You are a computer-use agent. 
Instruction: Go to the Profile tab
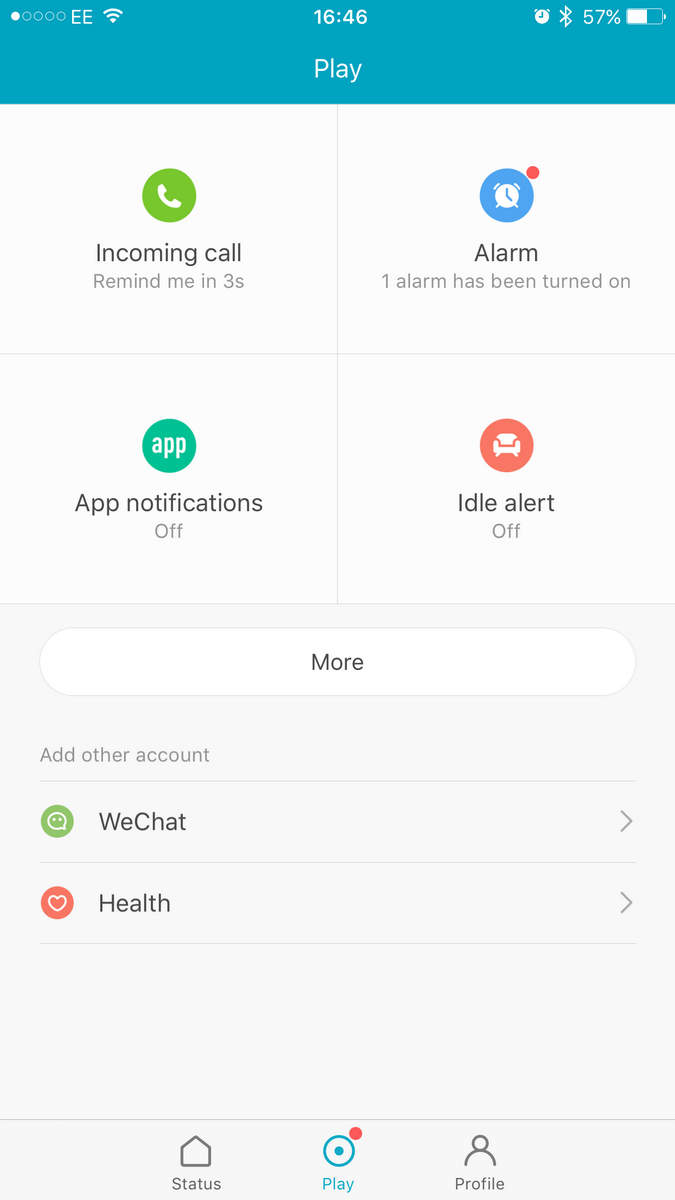click(x=480, y=1162)
